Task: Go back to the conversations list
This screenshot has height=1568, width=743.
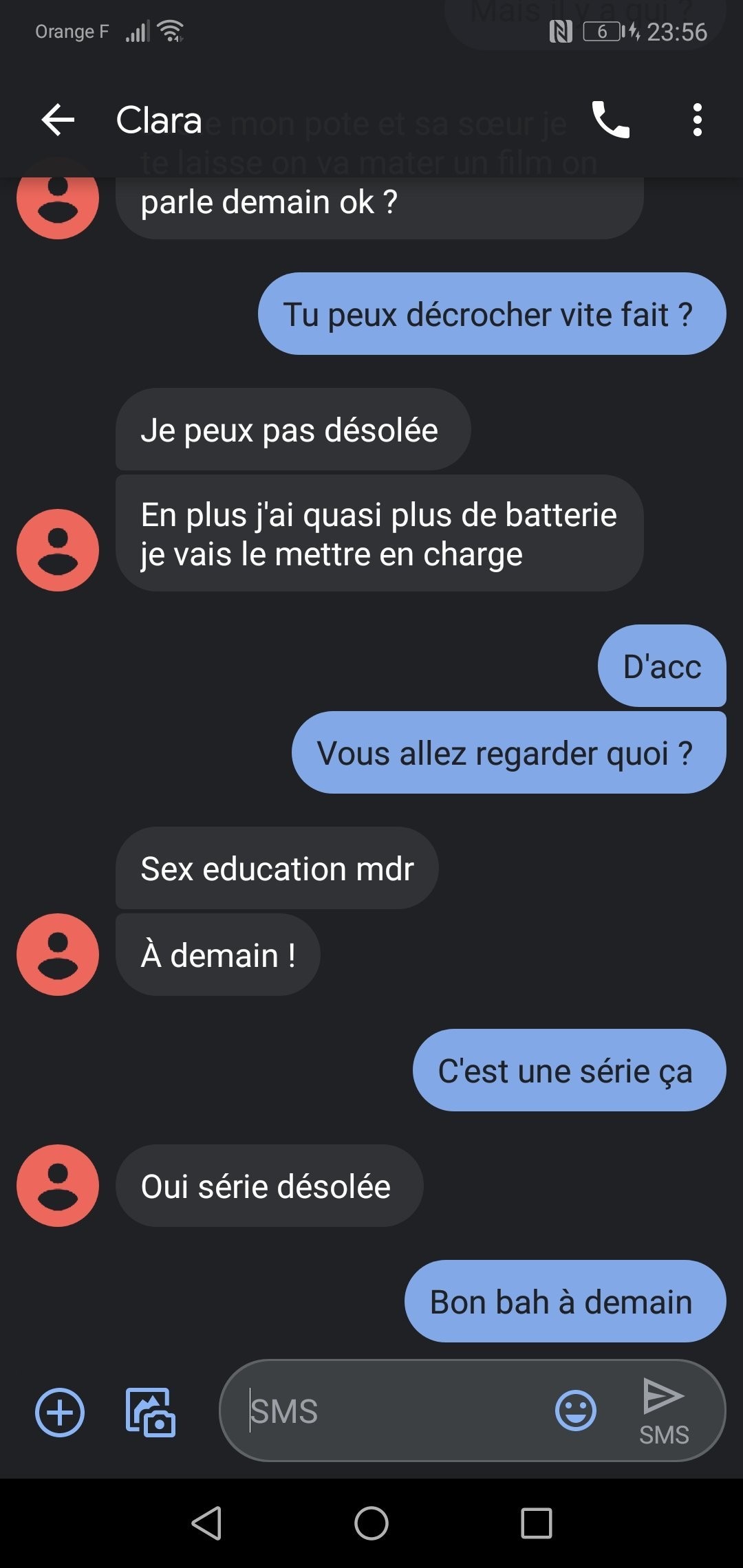Action: coord(58,120)
